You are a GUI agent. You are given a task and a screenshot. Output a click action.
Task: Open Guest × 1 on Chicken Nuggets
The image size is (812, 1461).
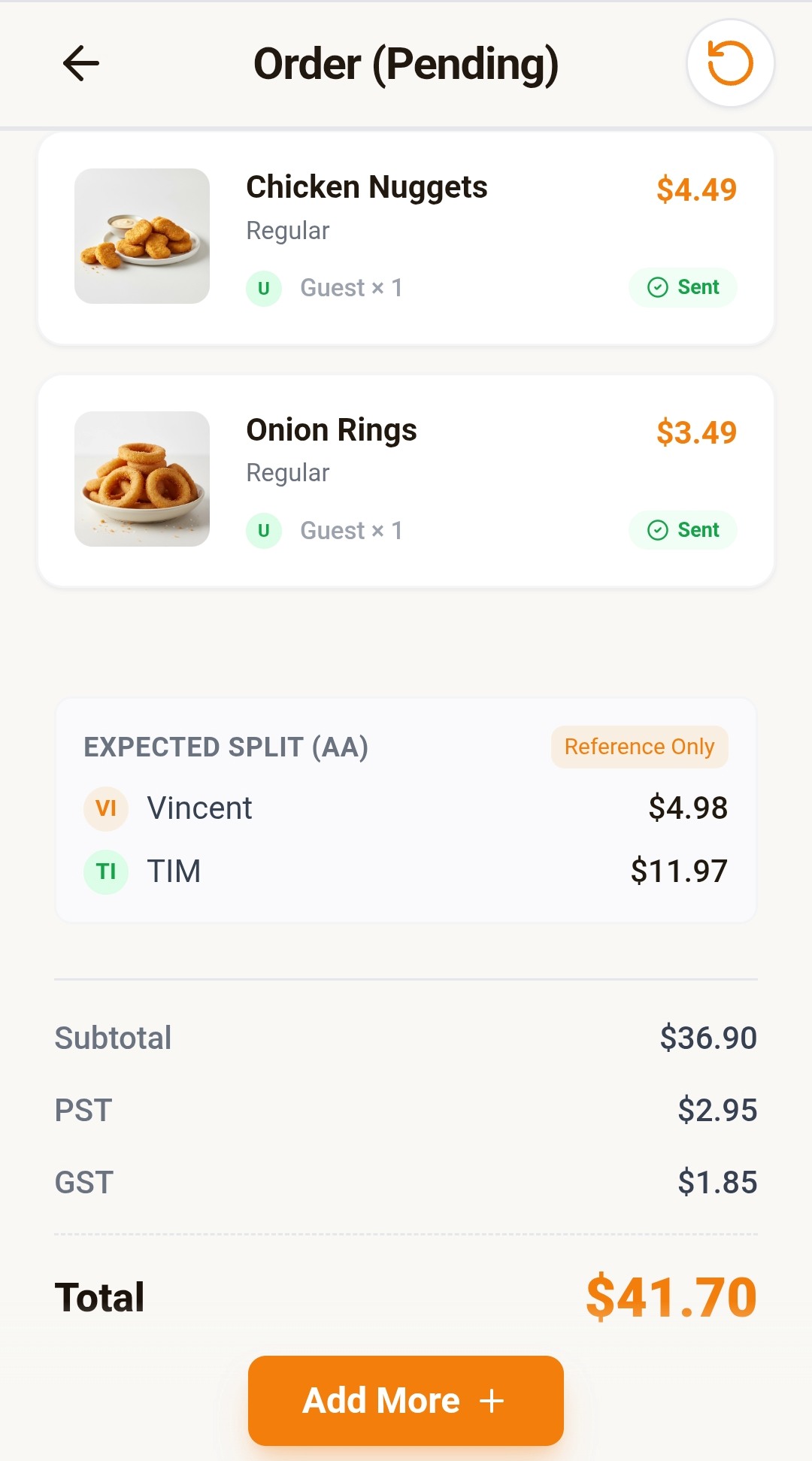351,287
